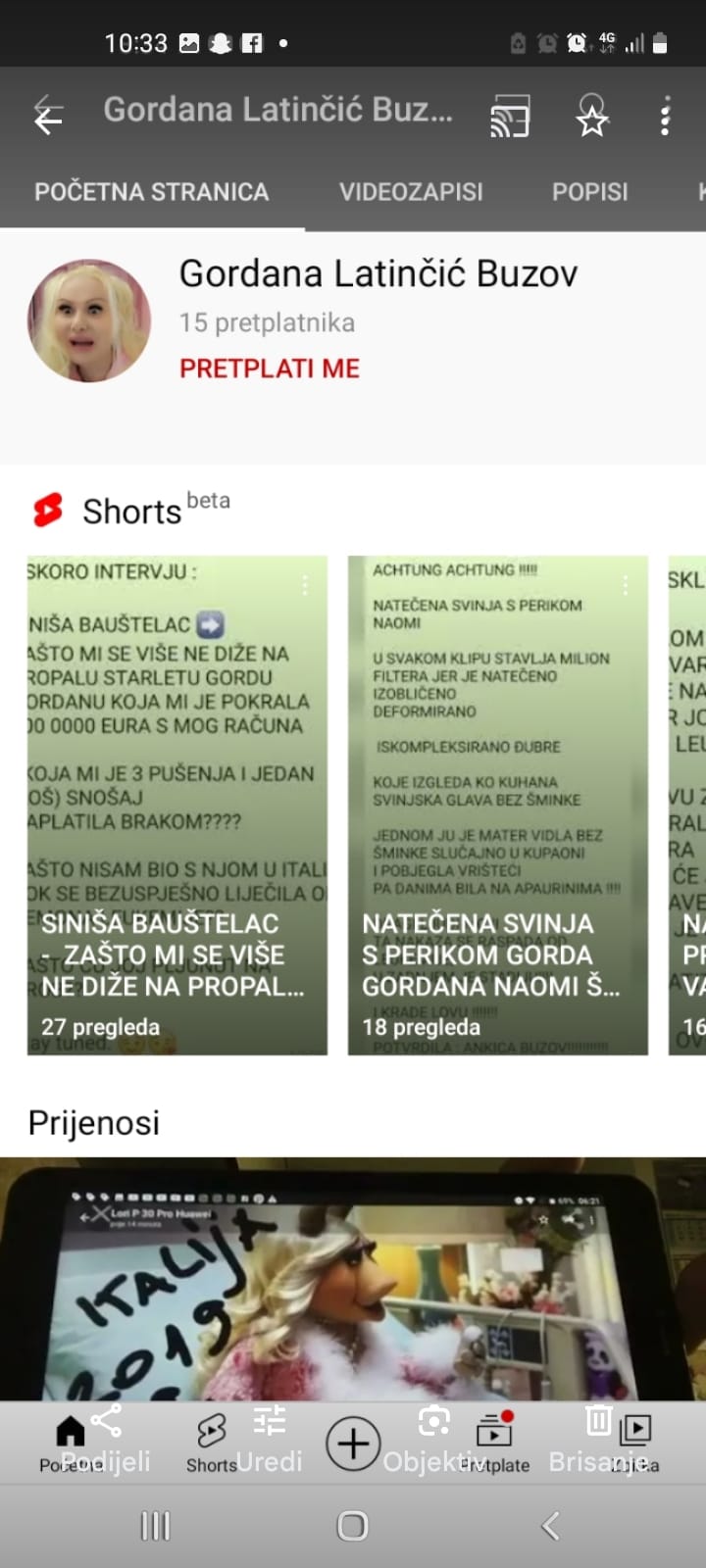Image resolution: width=706 pixels, height=1568 pixels.
Task: Tap the star icon in top bar
Action: [x=591, y=118]
